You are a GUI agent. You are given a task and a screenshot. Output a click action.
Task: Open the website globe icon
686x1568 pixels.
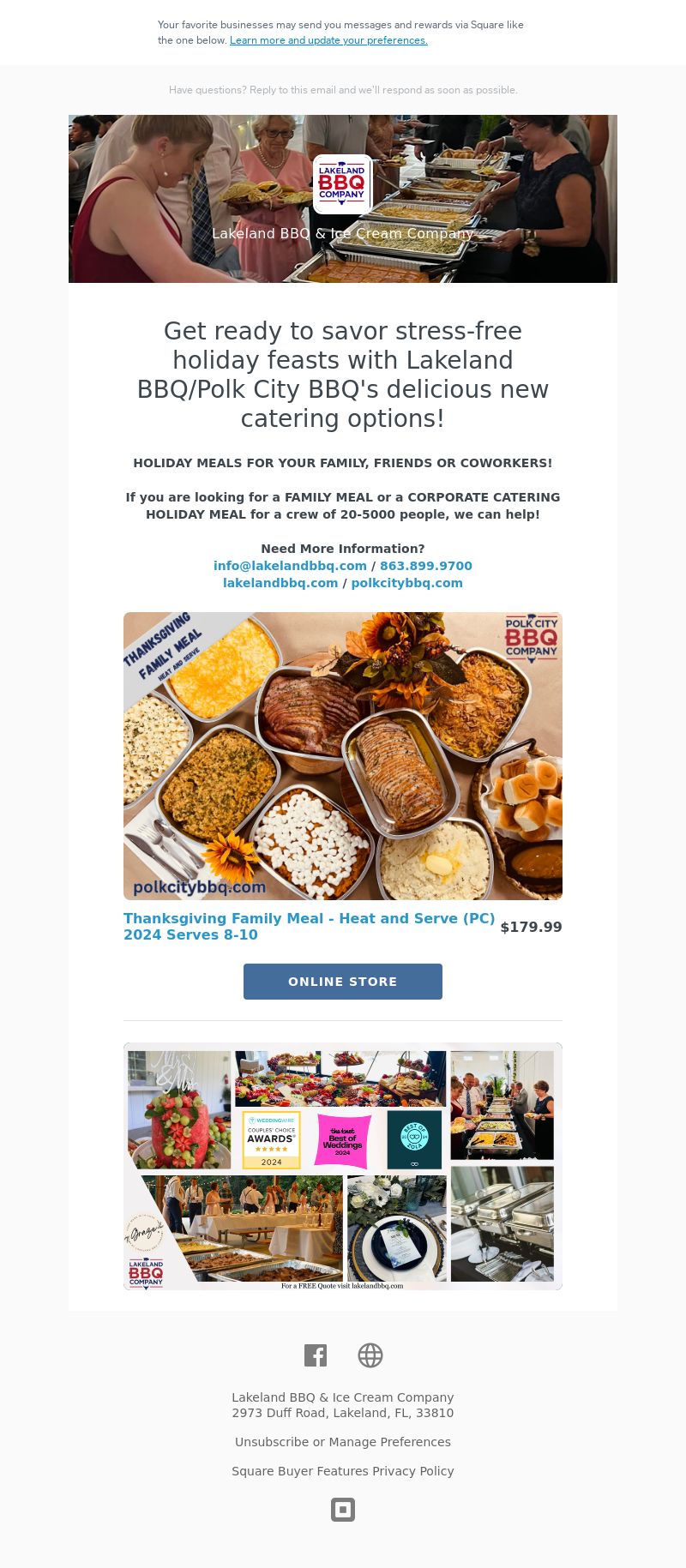click(x=370, y=1355)
